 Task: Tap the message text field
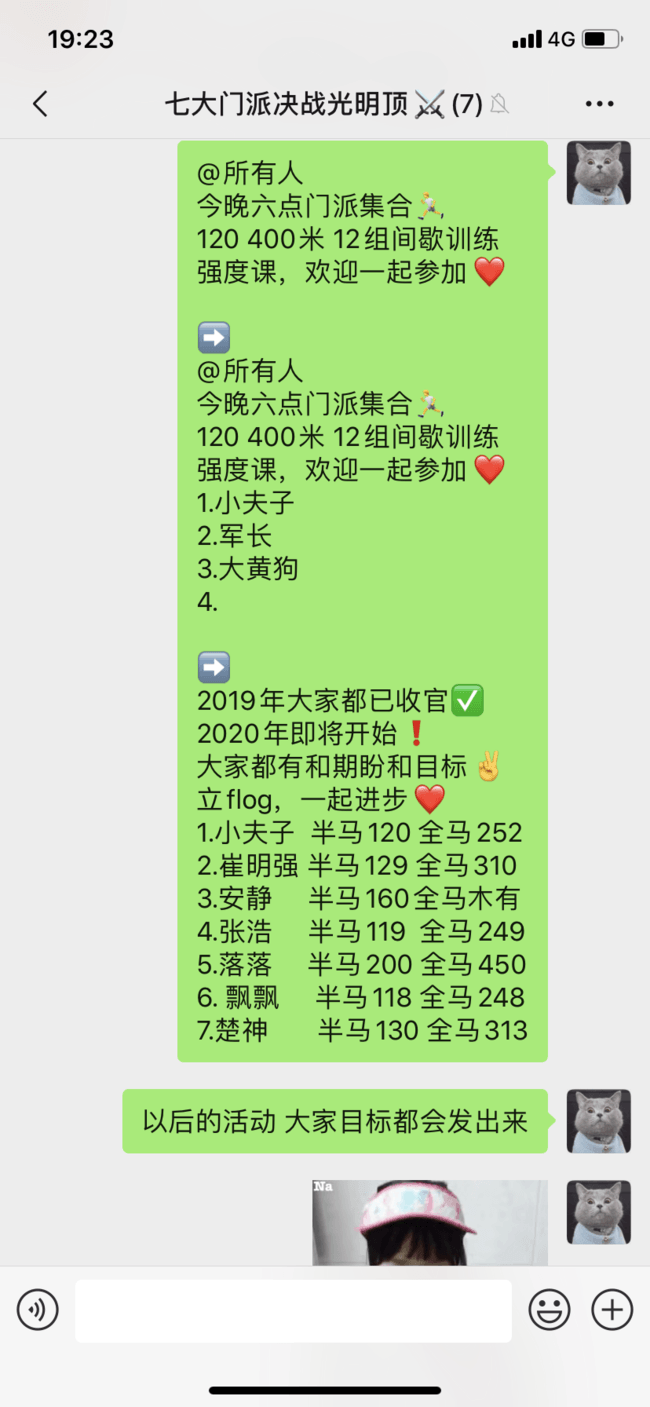tap(293, 1310)
